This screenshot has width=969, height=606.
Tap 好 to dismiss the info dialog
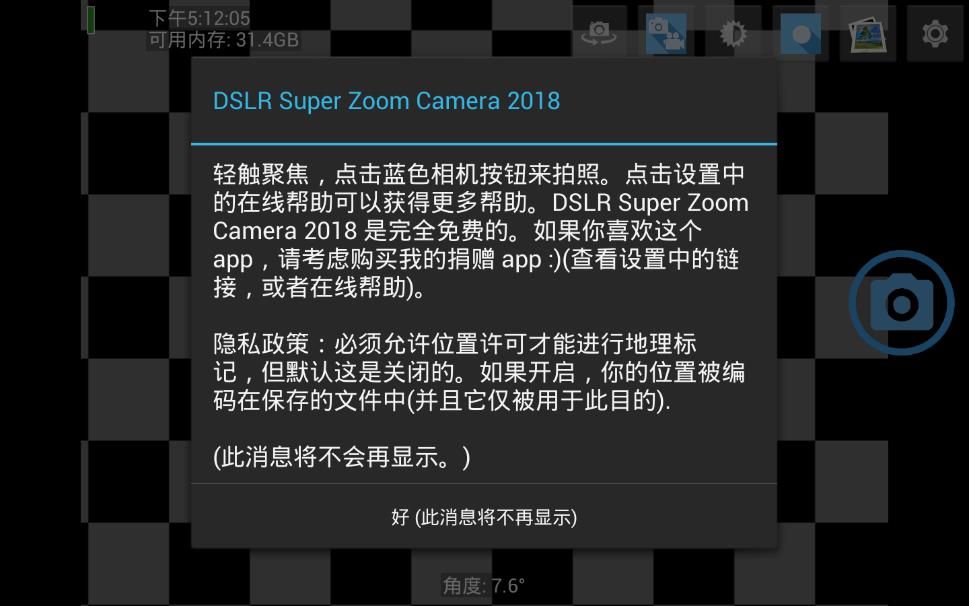[x=484, y=517]
